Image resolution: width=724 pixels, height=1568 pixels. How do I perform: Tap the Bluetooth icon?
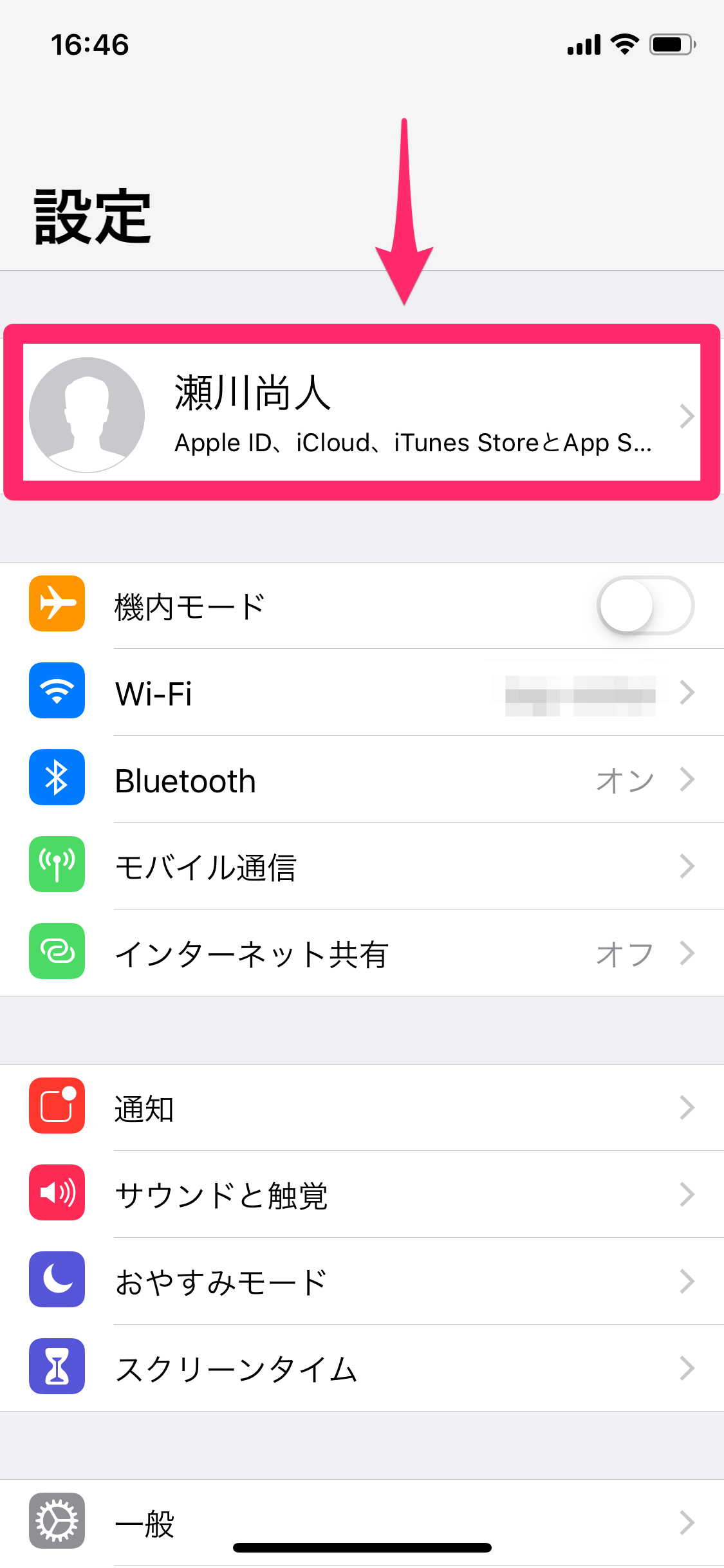57,778
